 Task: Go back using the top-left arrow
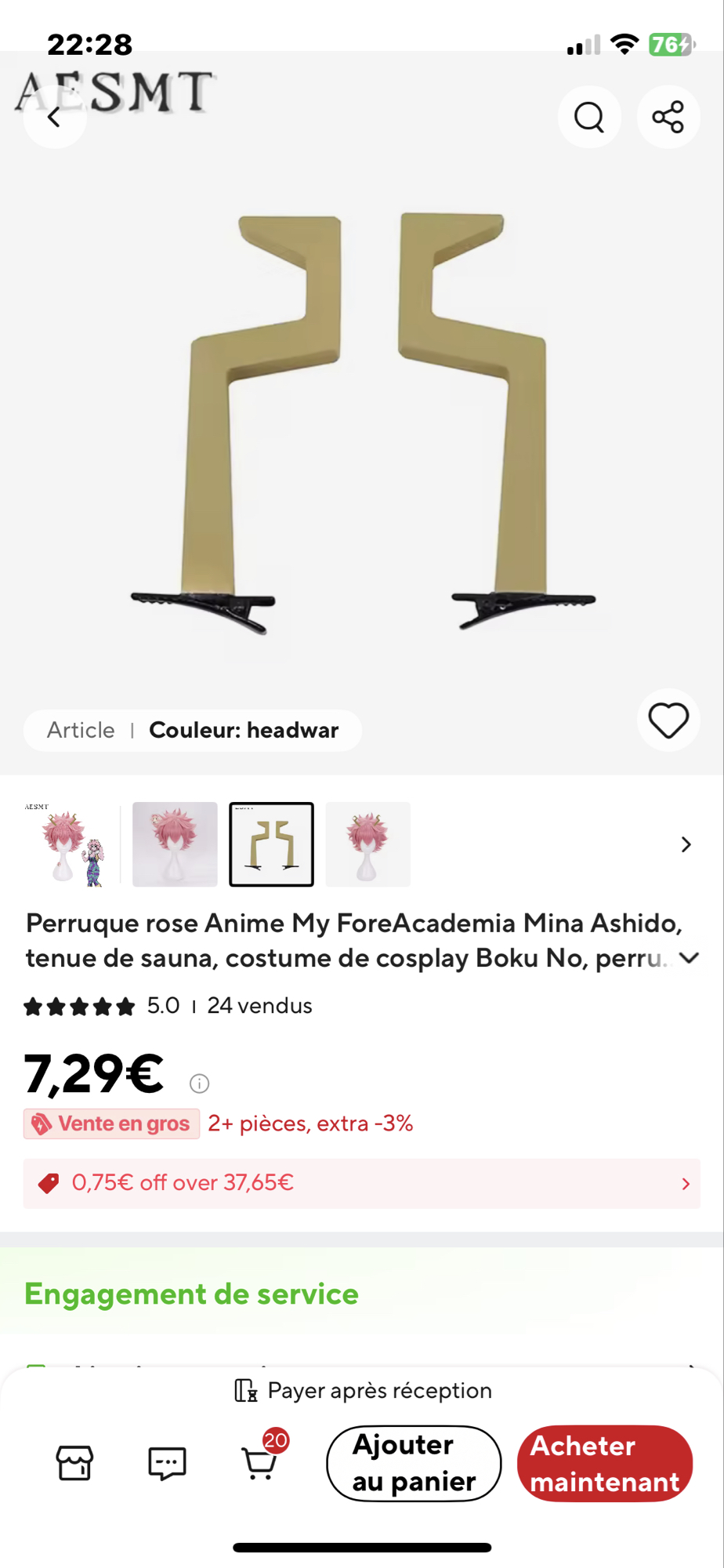pos(54,118)
